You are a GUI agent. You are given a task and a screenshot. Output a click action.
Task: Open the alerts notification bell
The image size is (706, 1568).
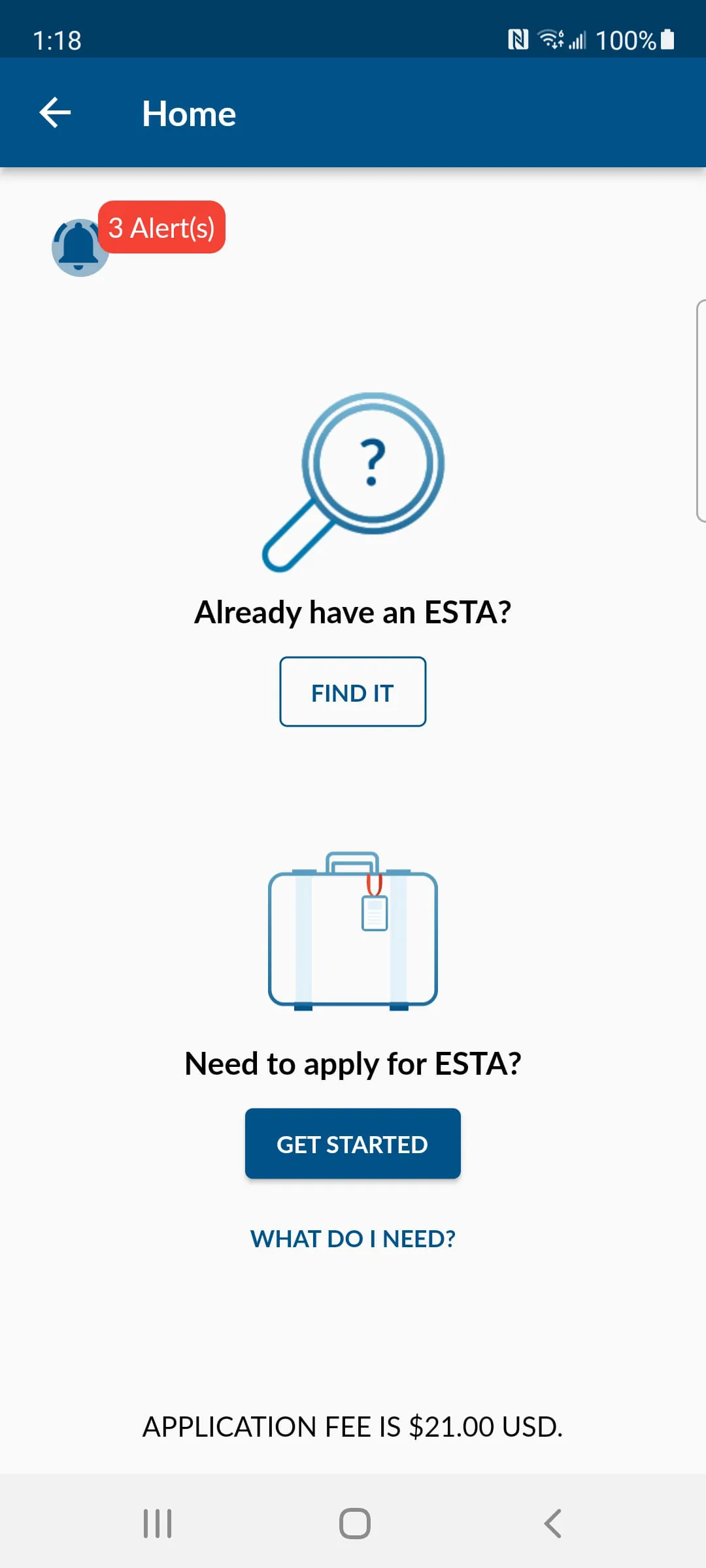tap(80, 247)
